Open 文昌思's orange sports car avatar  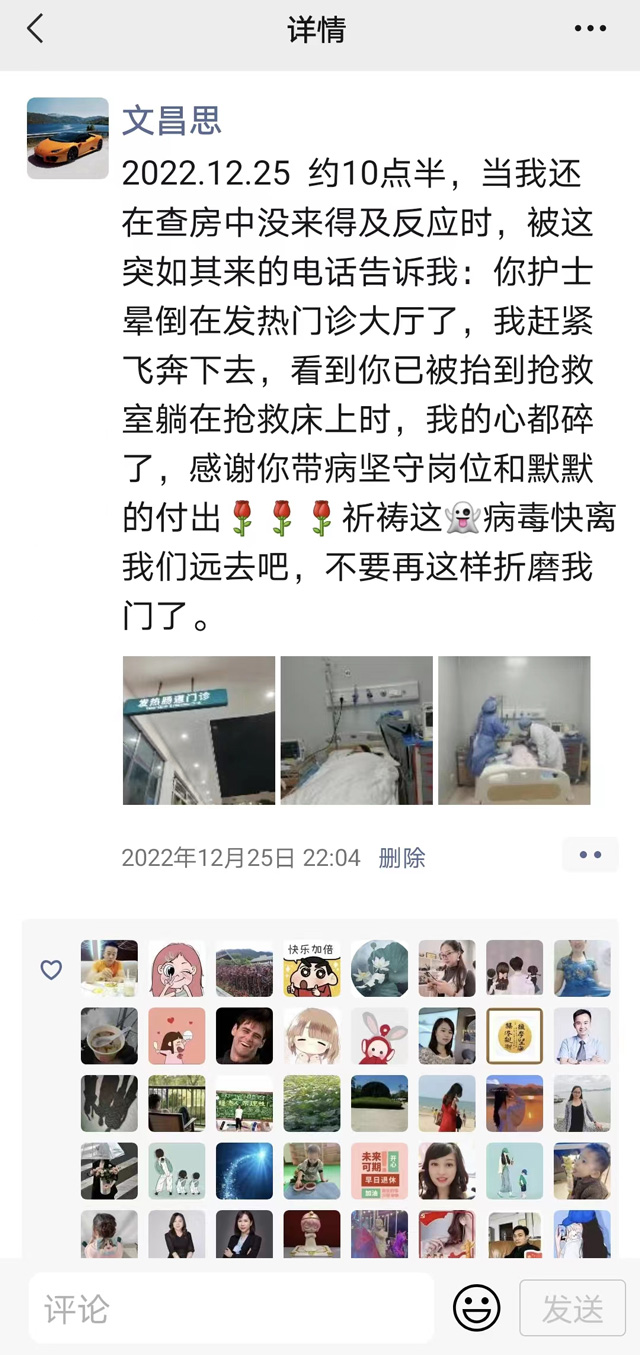[x=67, y=138]
